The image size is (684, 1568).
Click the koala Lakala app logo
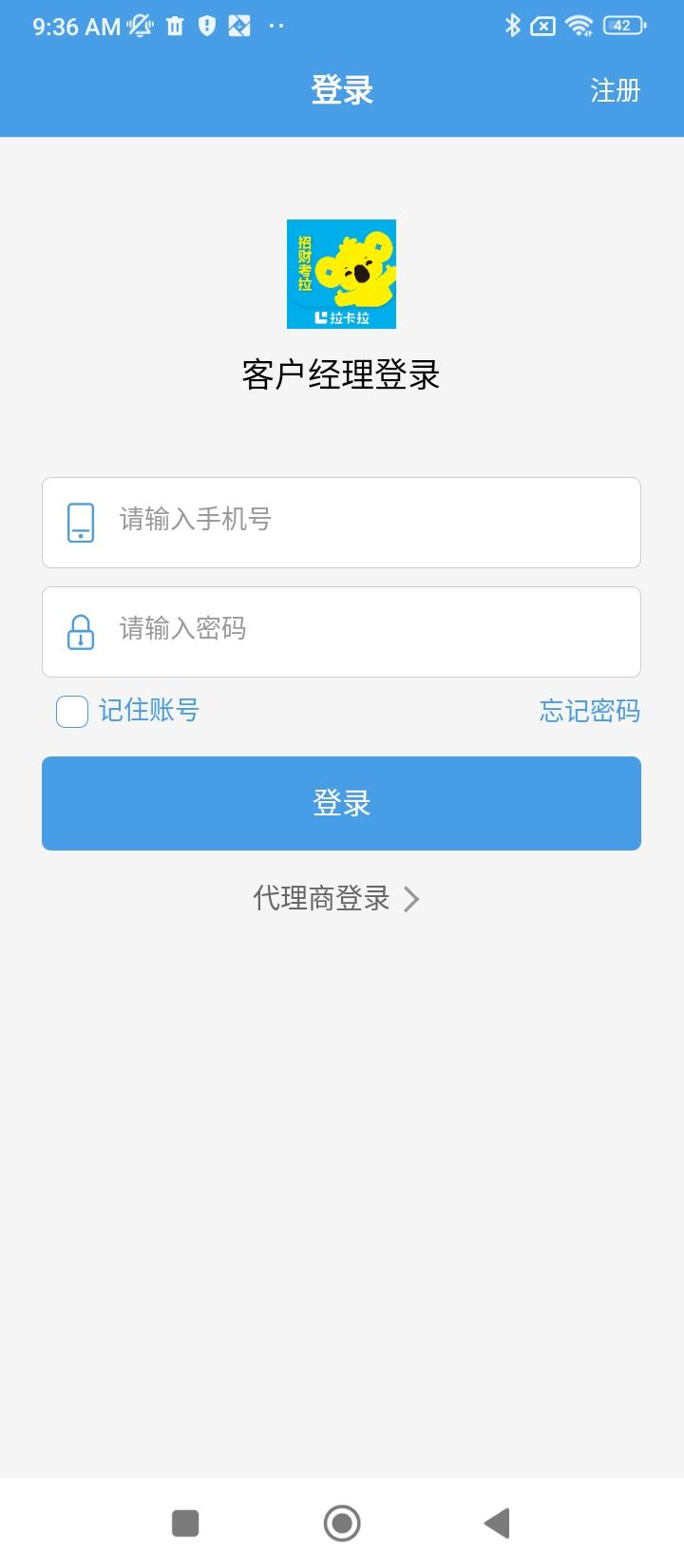point(341,274)
